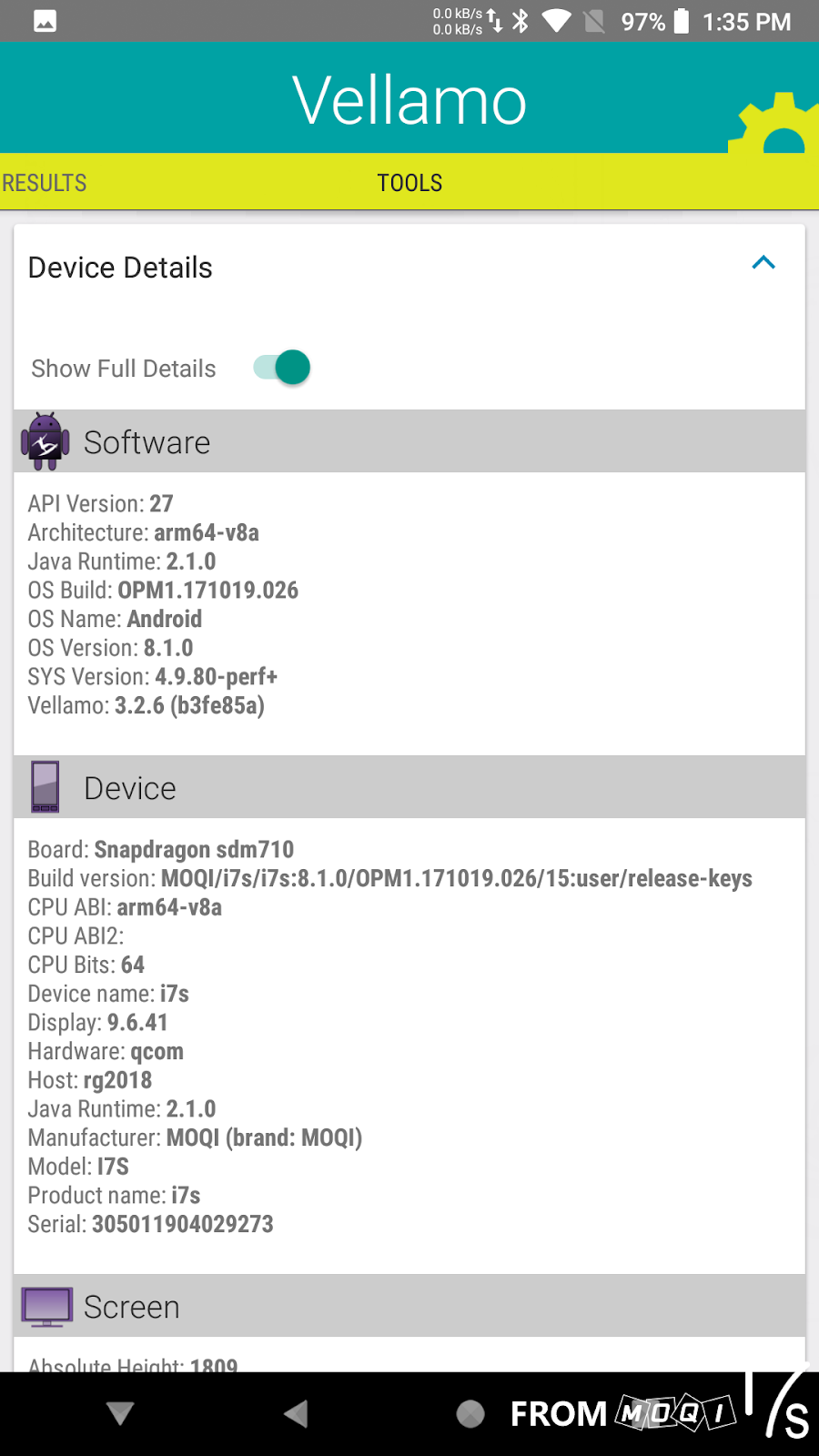Open settings via the gear icon
This screenshot has height=1456, width=819.
(776, 126)
